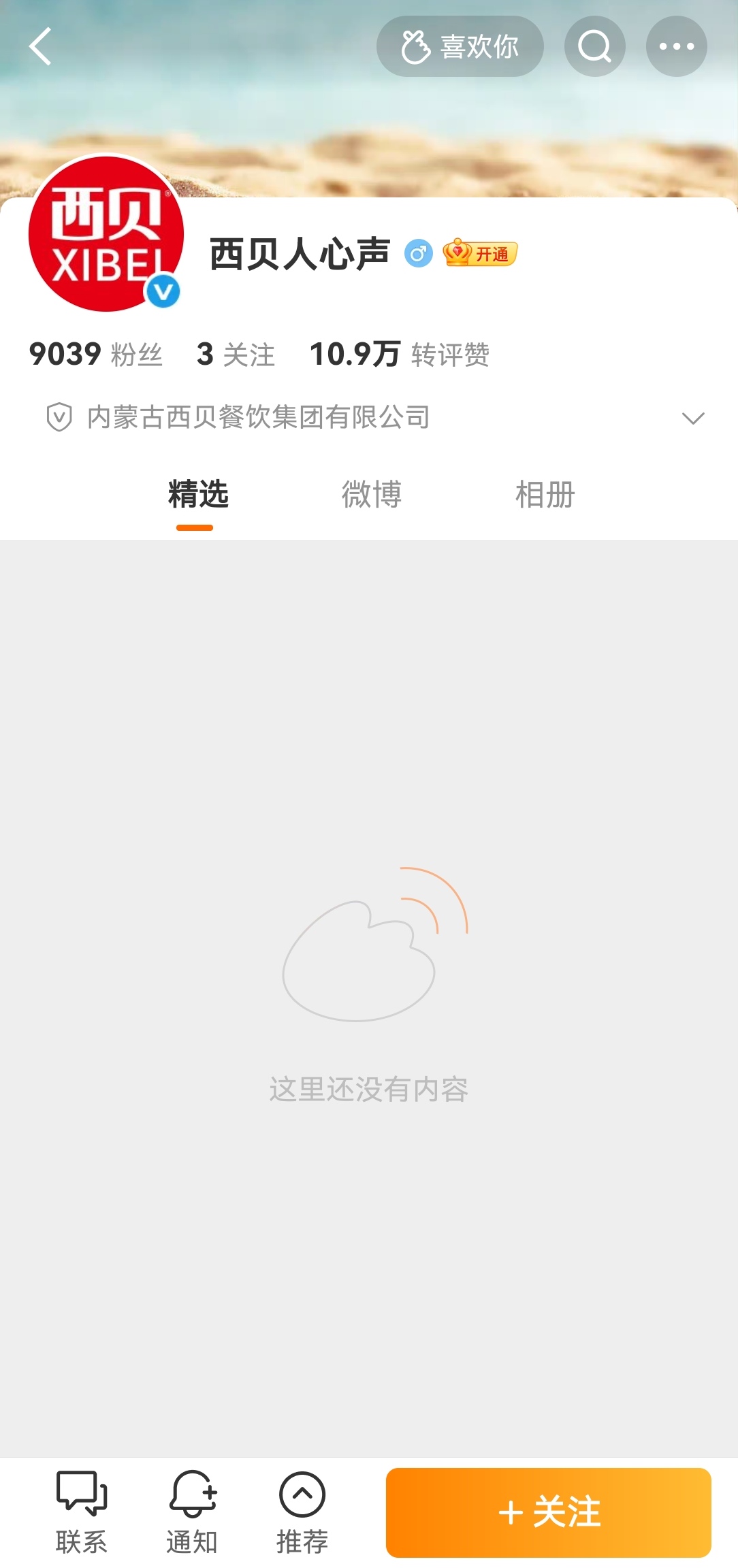Open the 3 关注 following list

click(236, 354)
